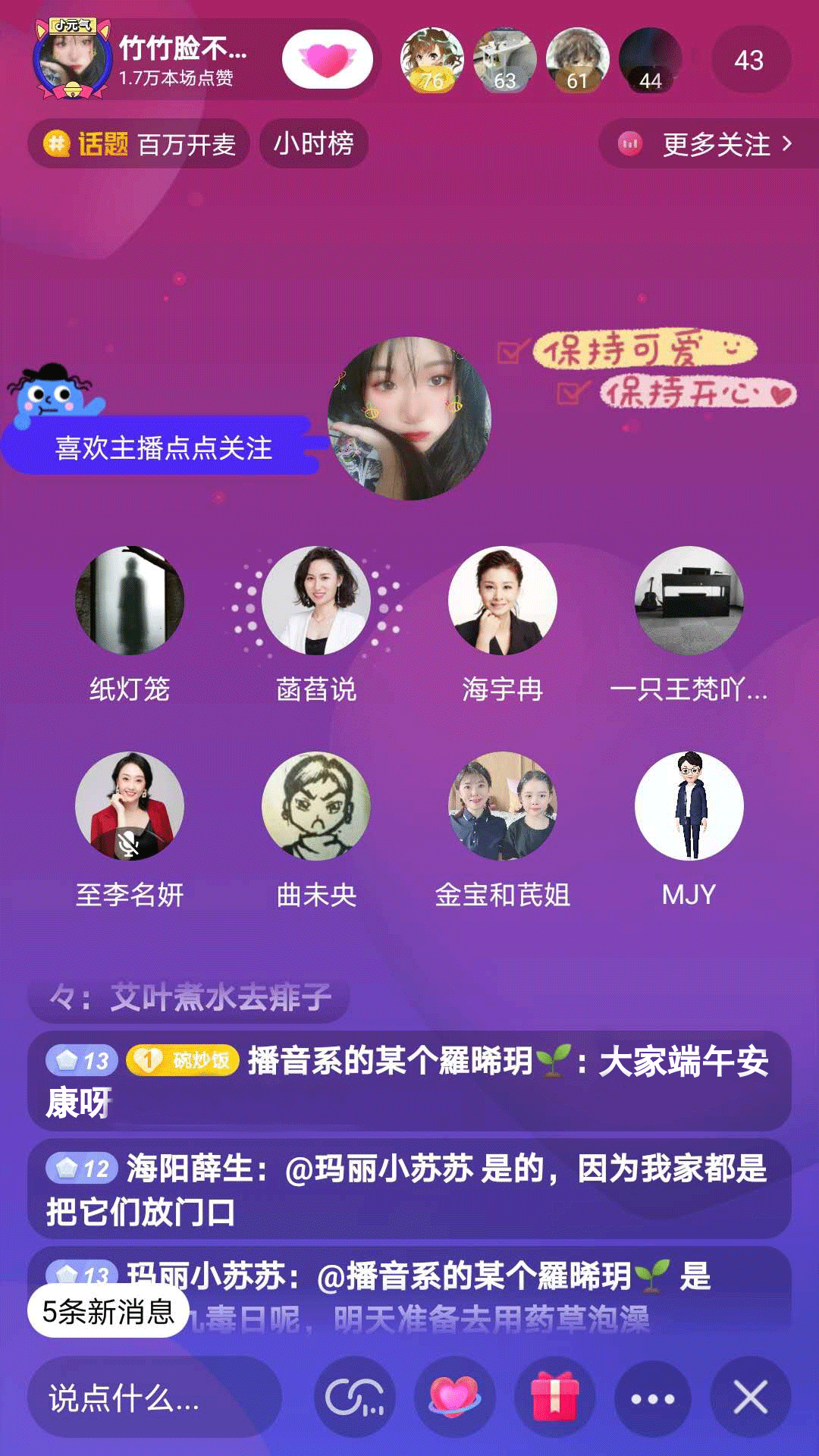Open 海宇冉's seat avatar
This screenshot has height=1456, width=819.
(503, 601)
